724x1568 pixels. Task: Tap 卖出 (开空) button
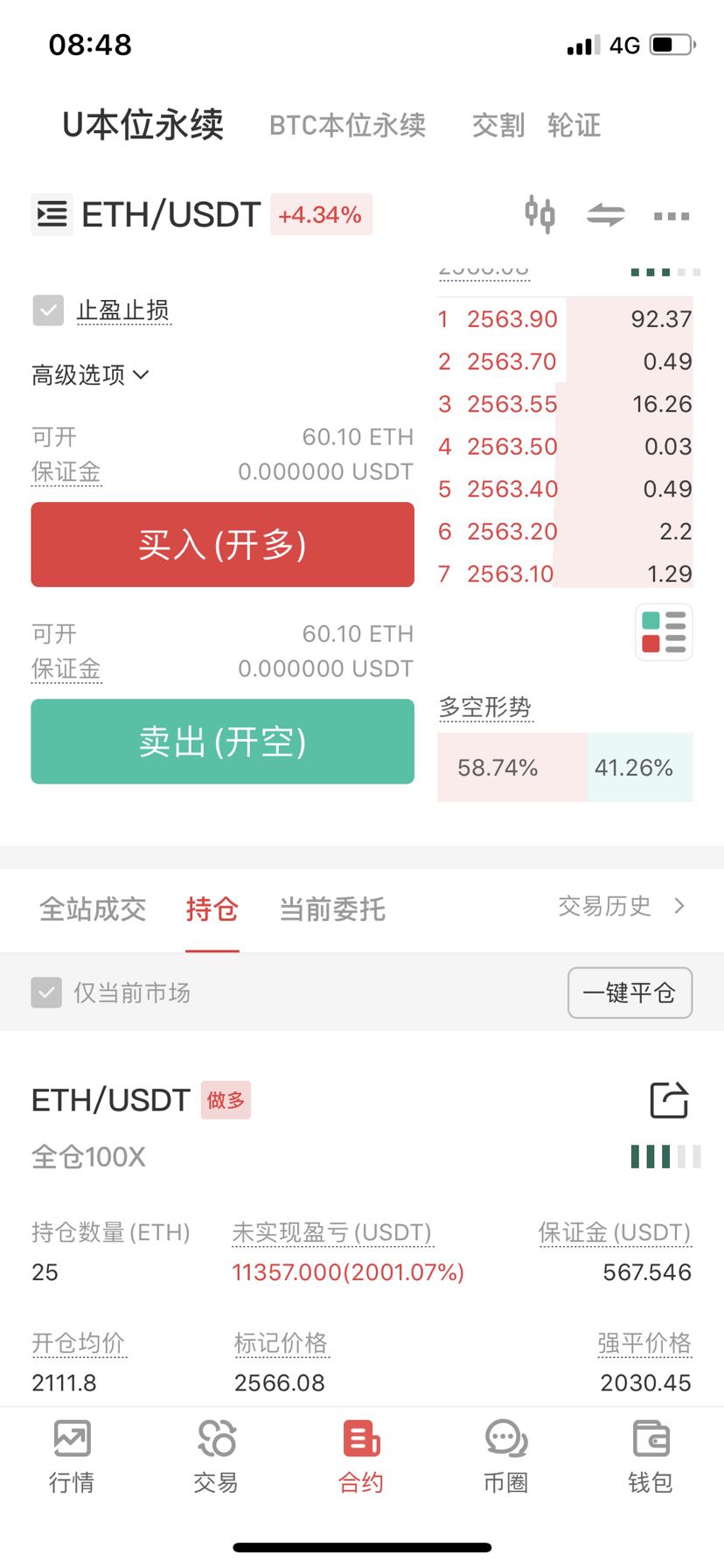point(222,741)
